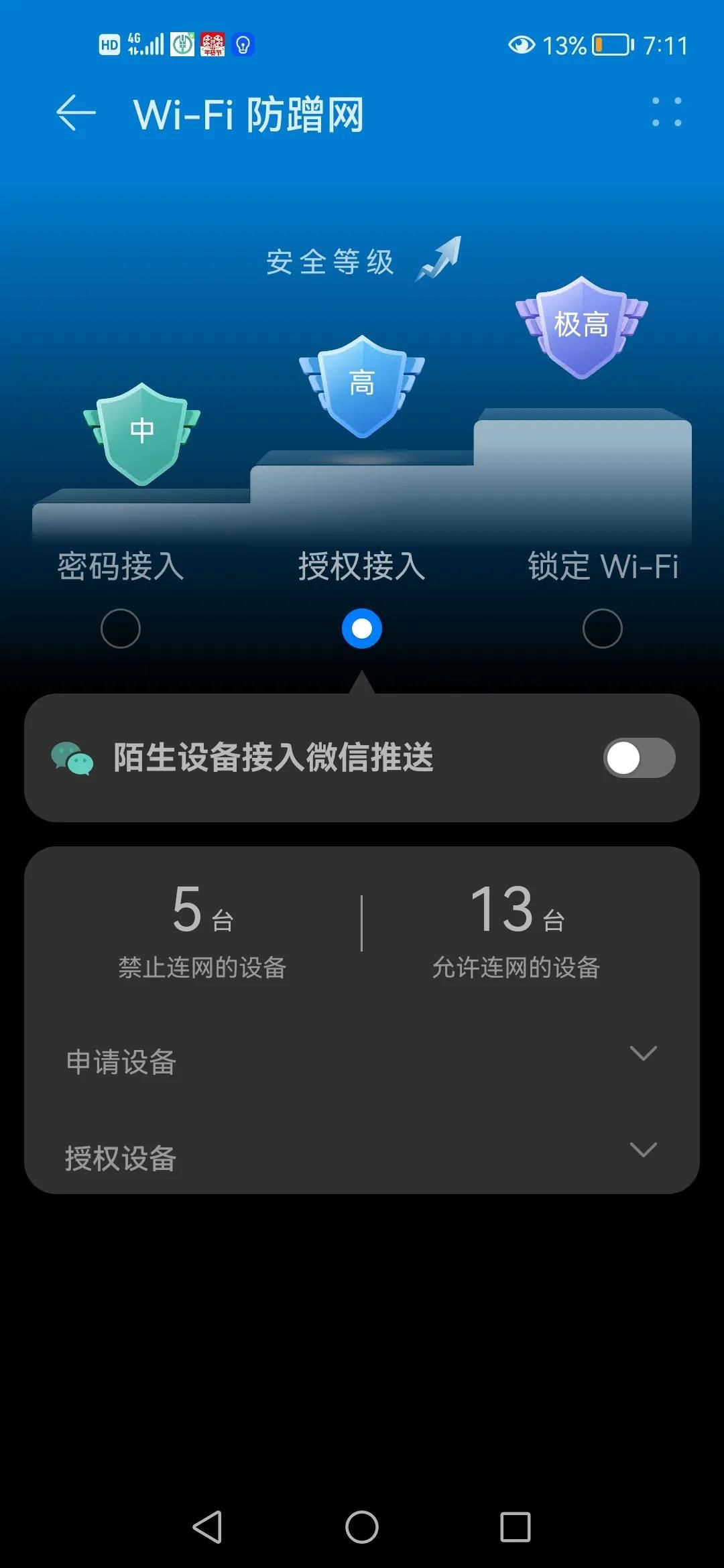Go back from Wi-Fi 防蹭网 page
The height and width of the screenshot is (1568, 724).
(x=76, y=113)
